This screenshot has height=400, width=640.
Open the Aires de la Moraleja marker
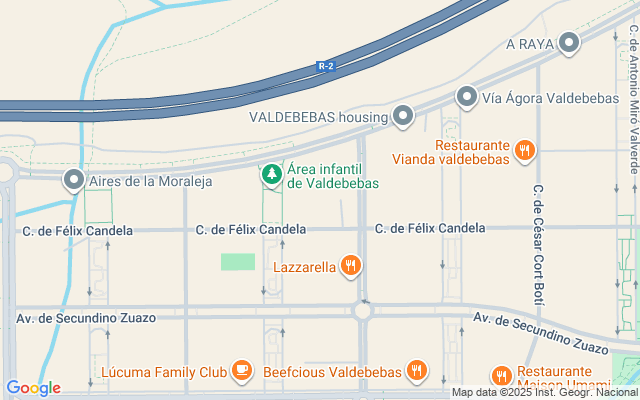[74, 181]
